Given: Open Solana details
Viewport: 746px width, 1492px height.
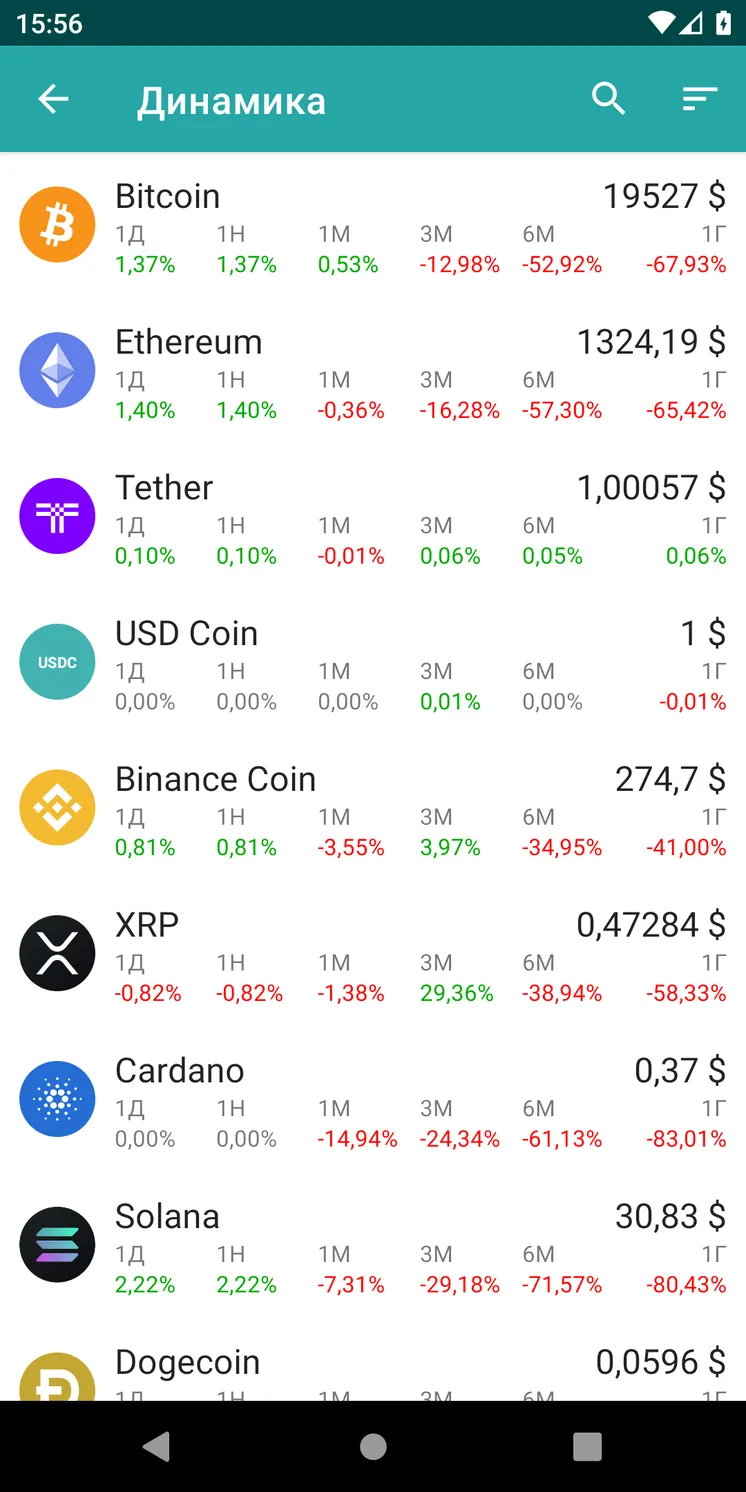Looking at the screenshot, I should (x=373, y=1247).
